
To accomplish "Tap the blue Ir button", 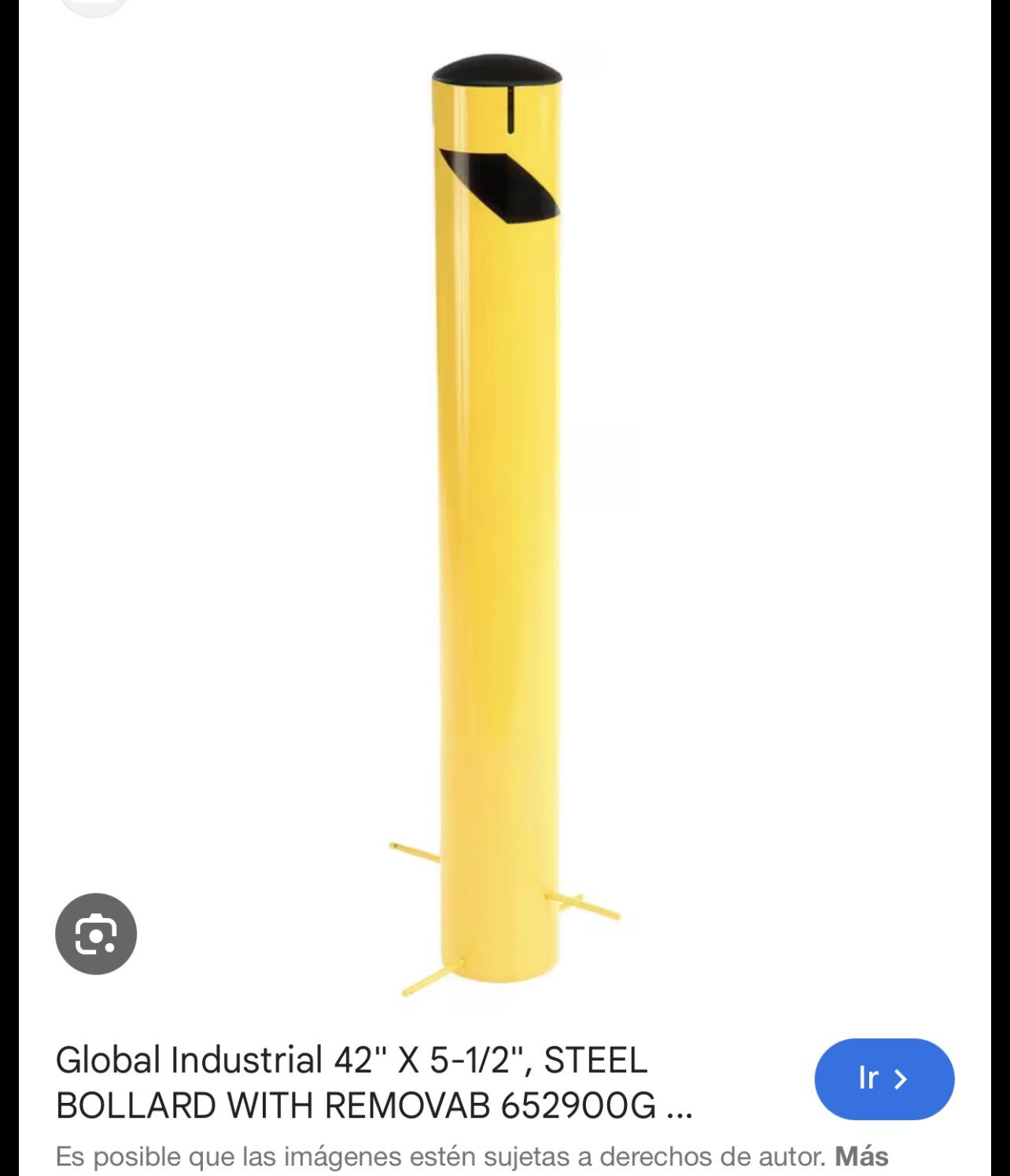I will click(883, 1078).
